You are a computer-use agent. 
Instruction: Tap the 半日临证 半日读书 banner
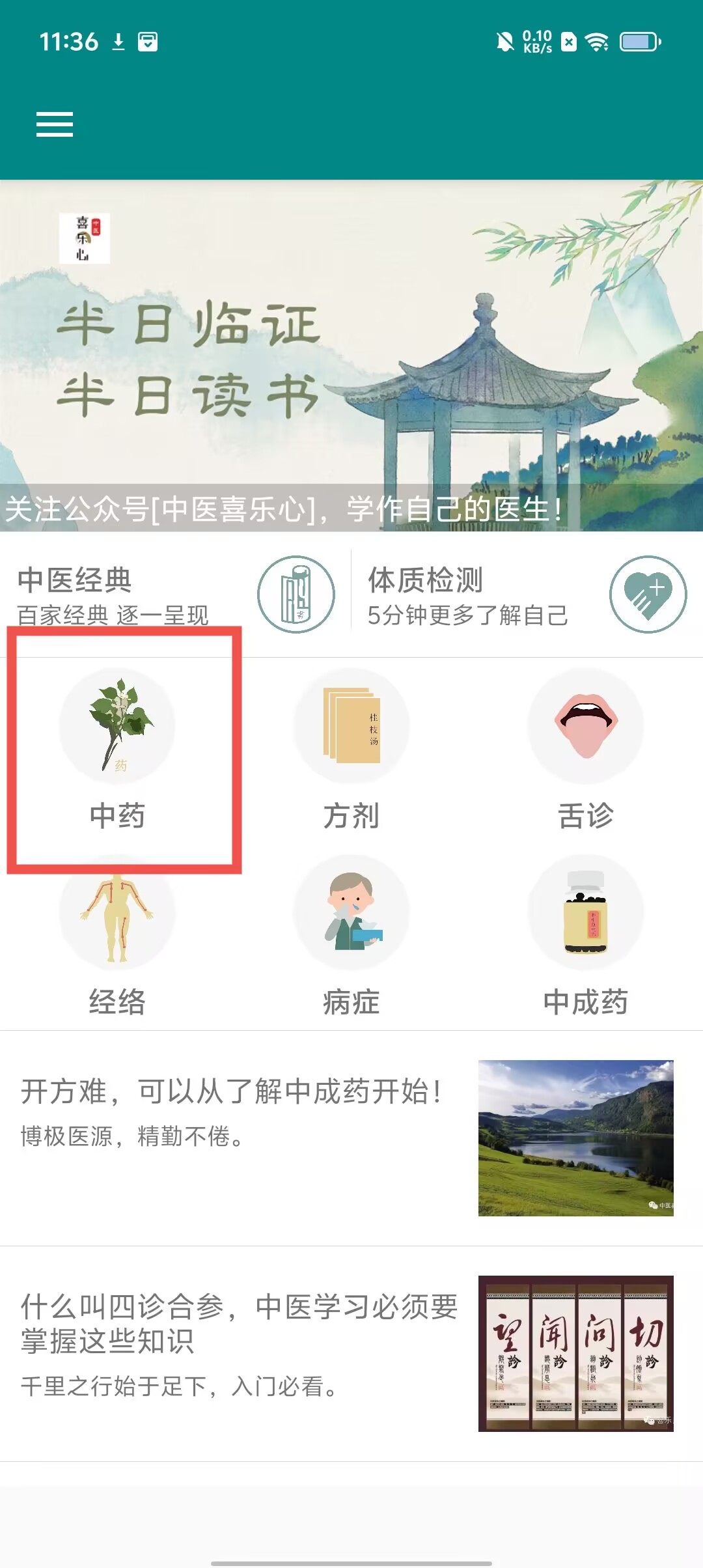tap(351, 356)
